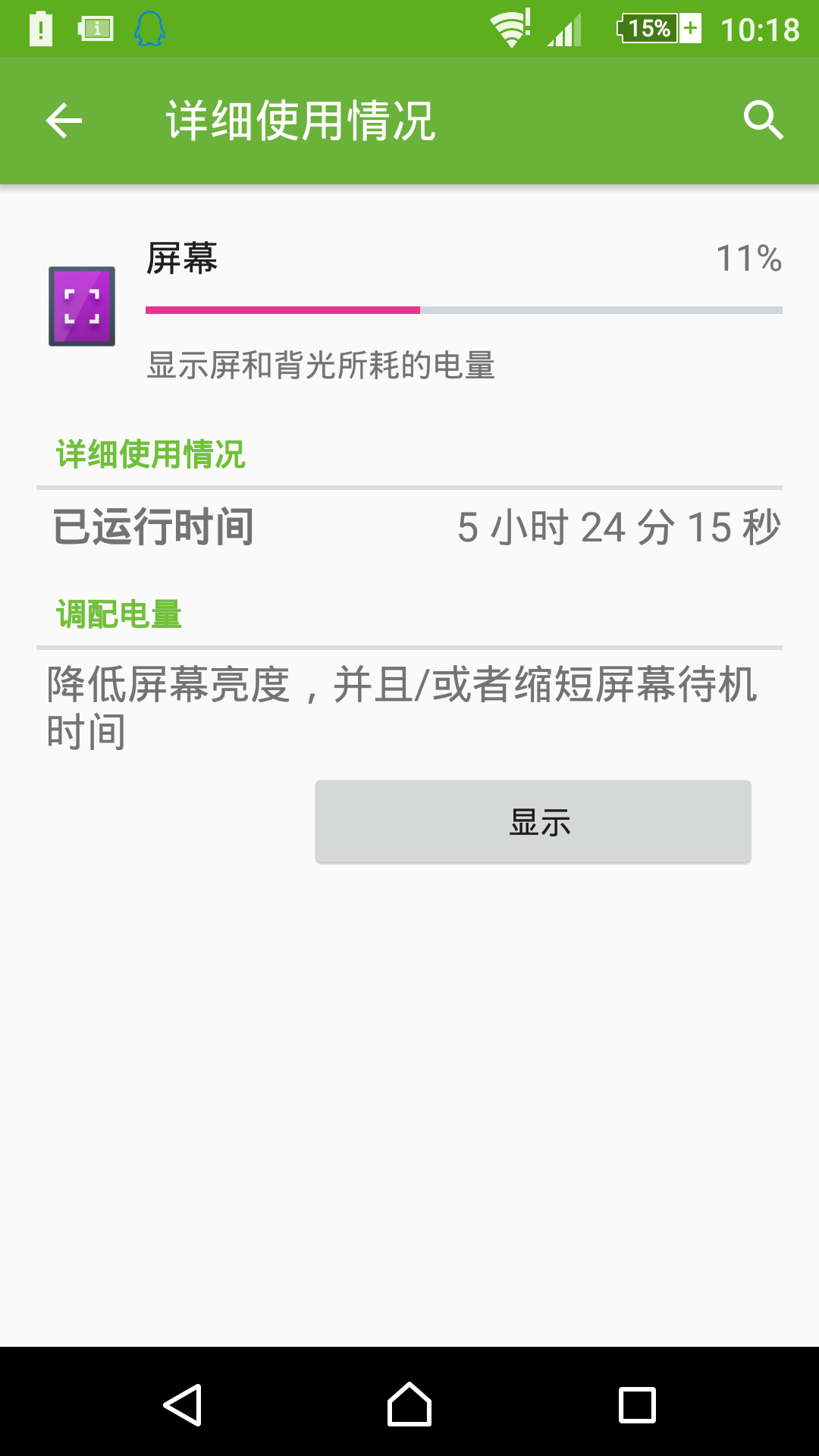Open the search icon in the app bar
819x1456 pixels.
[x=763, y=121]
